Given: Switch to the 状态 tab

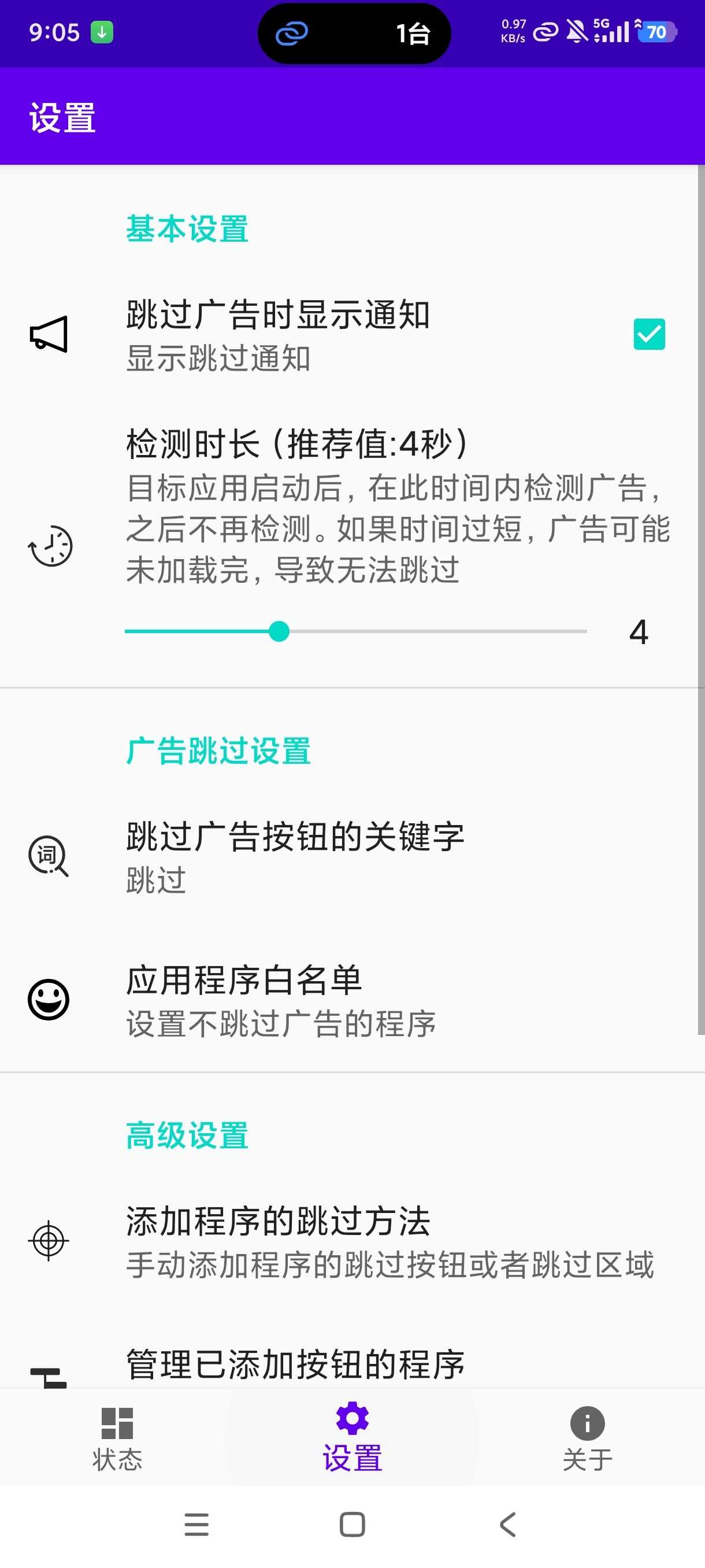Looking at the screenshot, I should click(x=117, y=1439).
